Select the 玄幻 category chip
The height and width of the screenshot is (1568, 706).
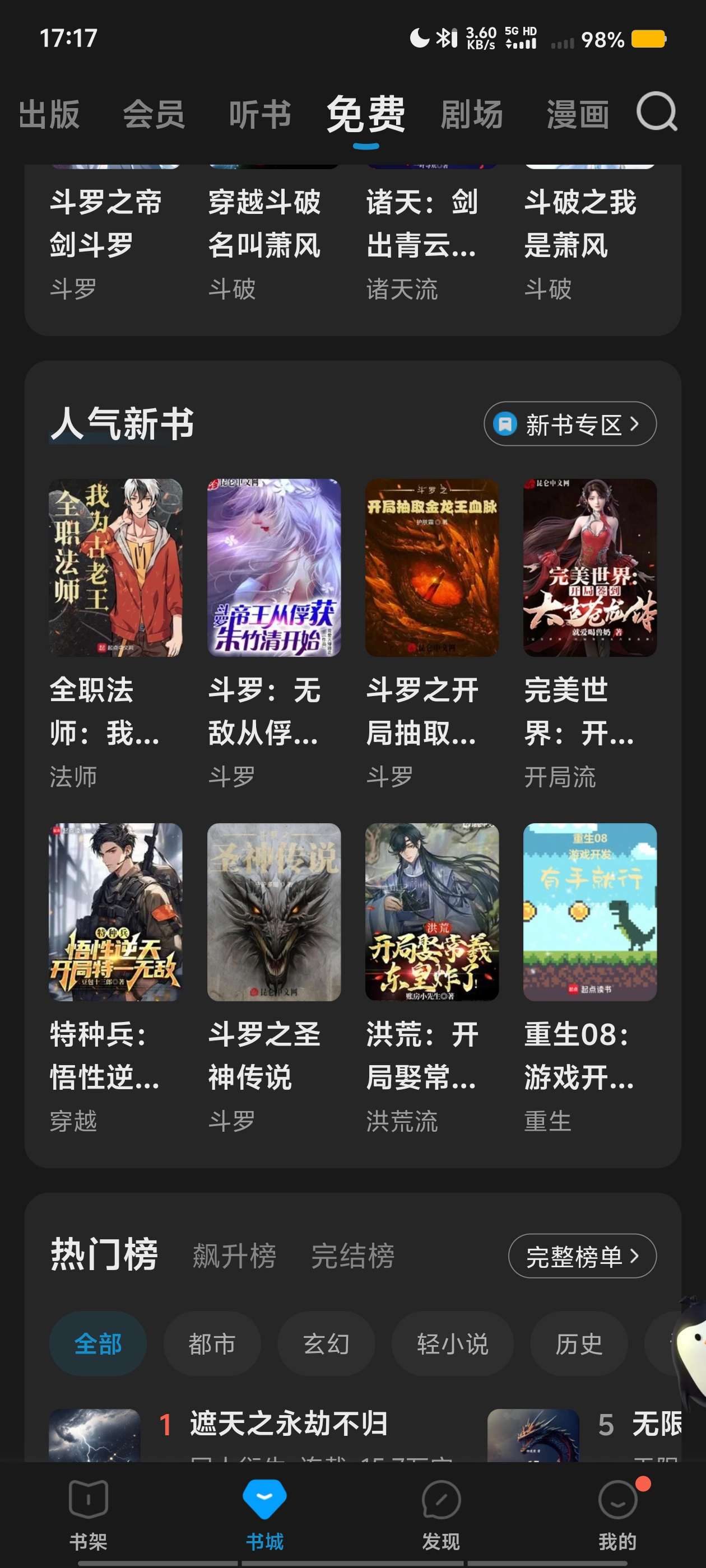[326, 1344]
